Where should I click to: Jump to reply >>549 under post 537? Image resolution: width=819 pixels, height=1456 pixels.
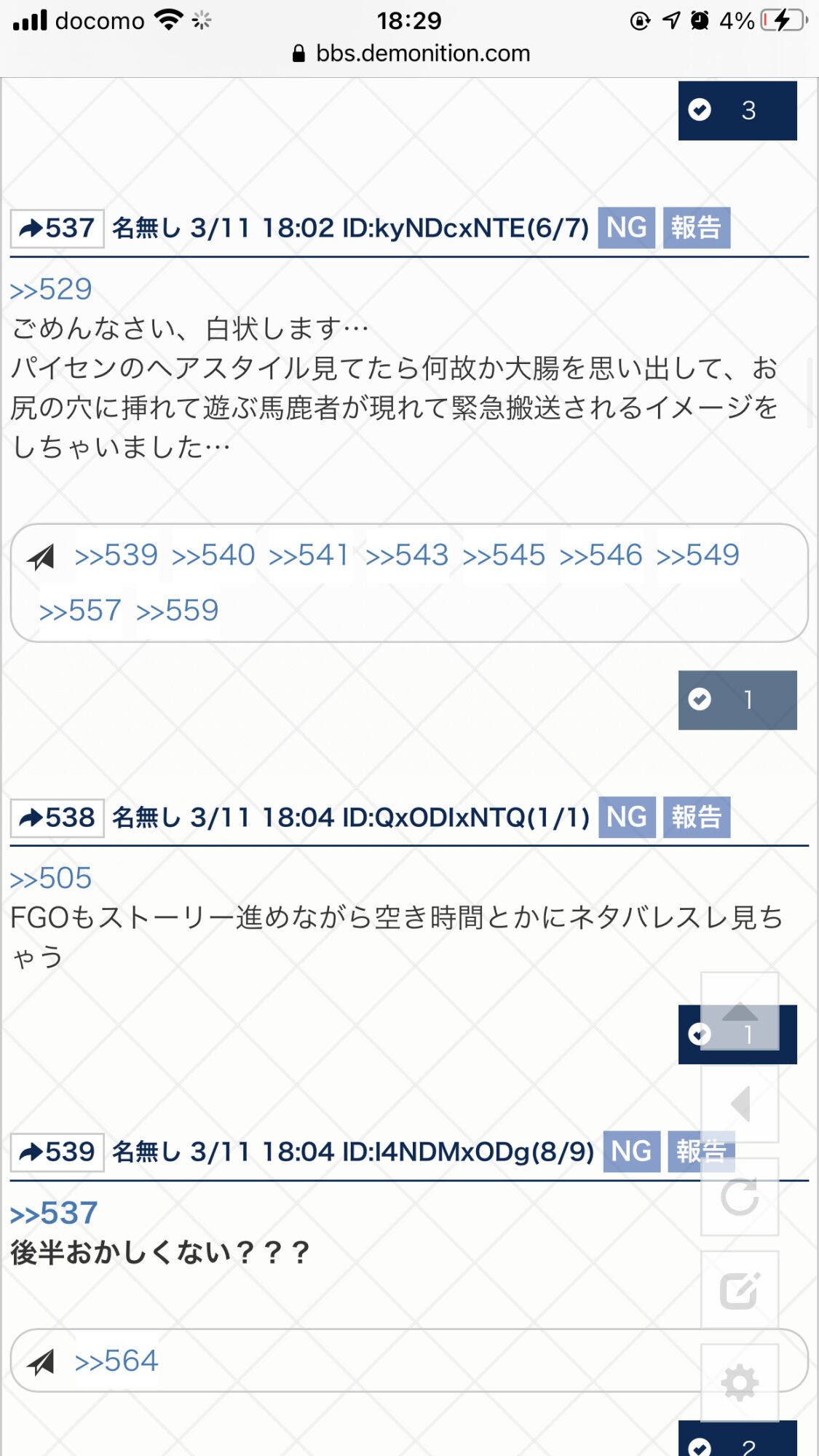click(x=697, y=555)
